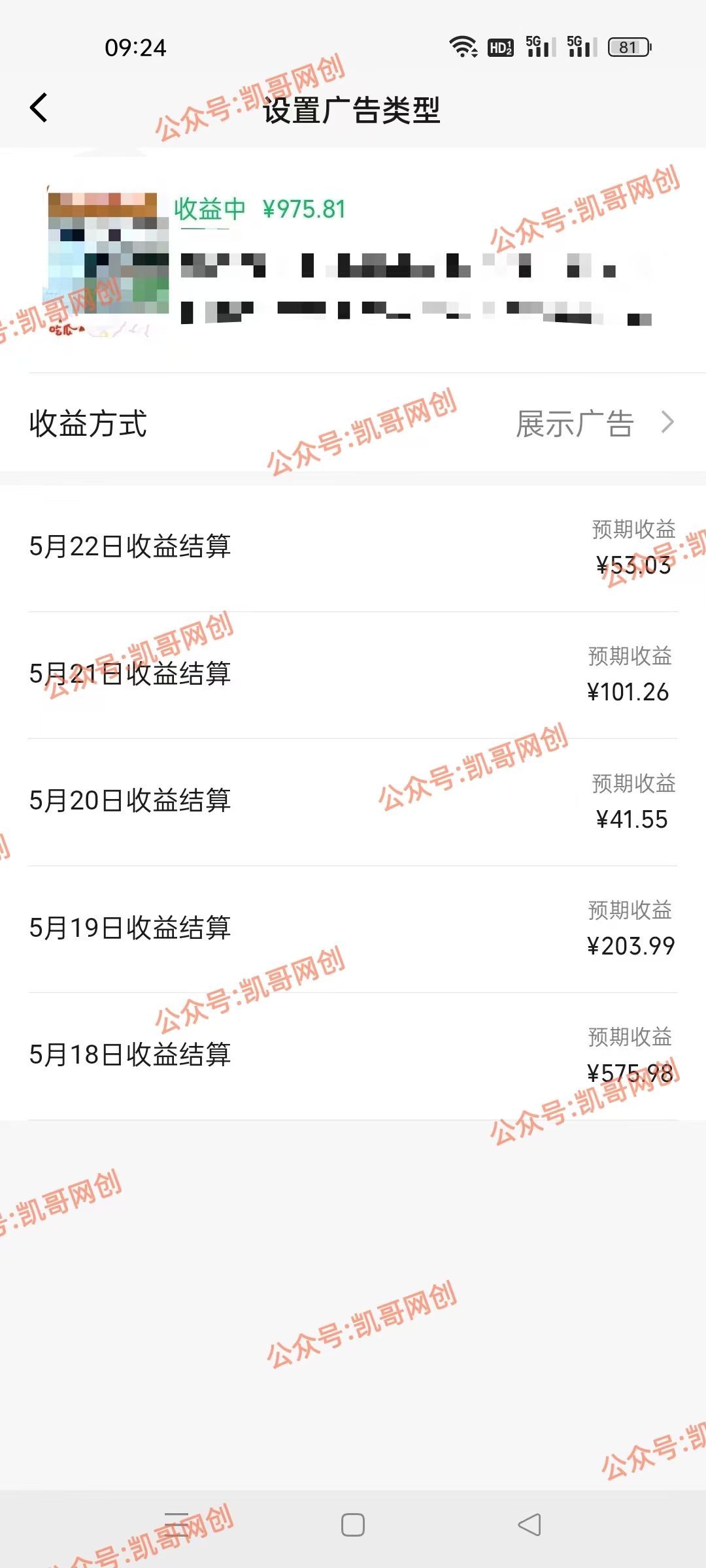Expand the 收益方式 row
The image size is (706, 1568).
pos(88,422)
